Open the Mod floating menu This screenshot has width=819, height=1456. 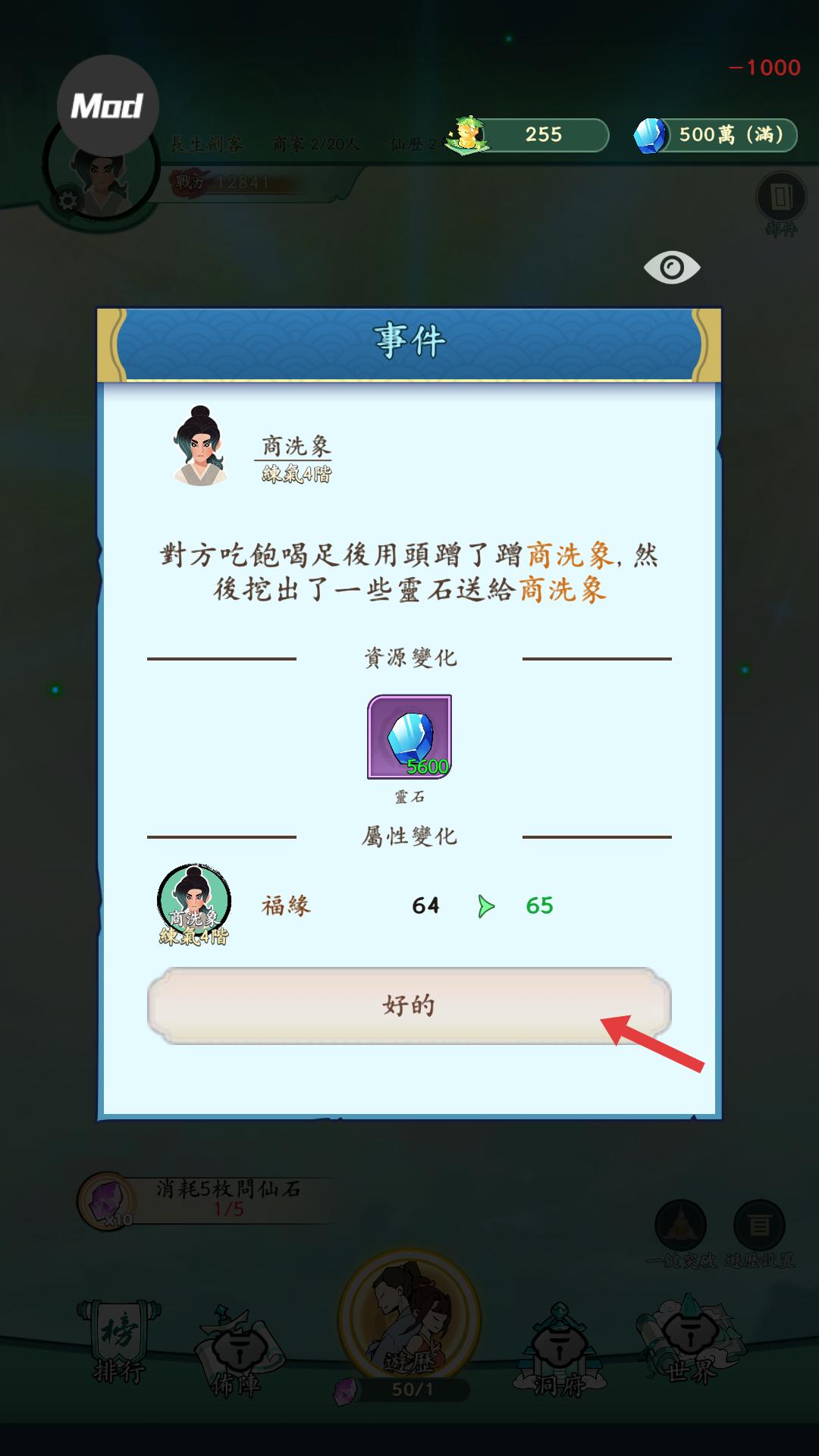tap(108, 106)
